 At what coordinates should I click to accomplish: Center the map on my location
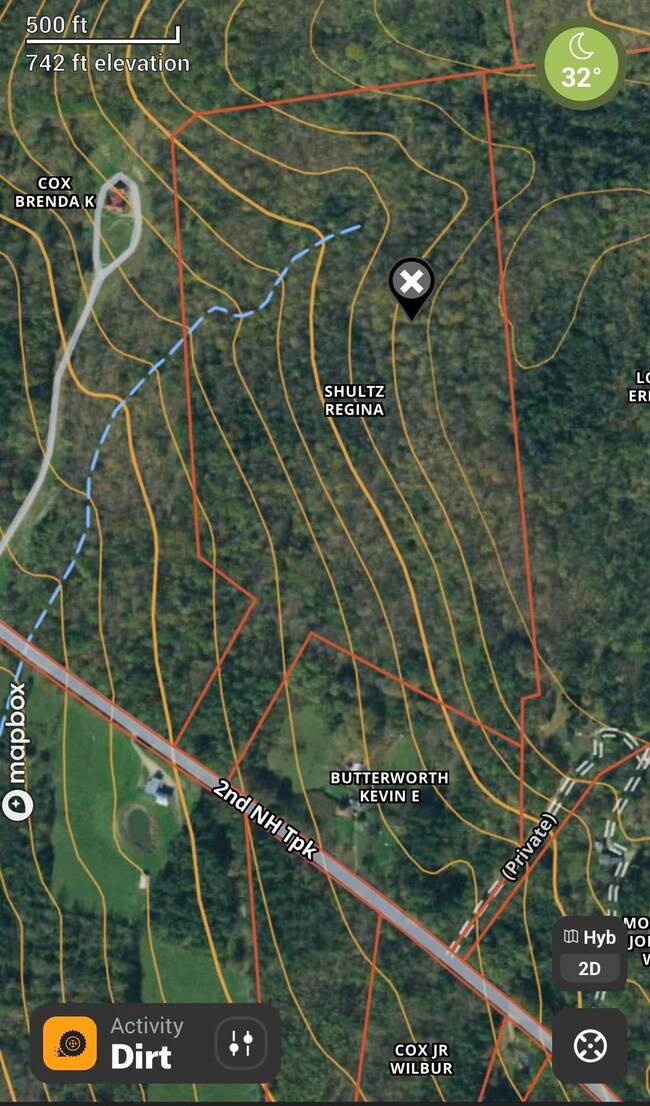pos(590,1046)
